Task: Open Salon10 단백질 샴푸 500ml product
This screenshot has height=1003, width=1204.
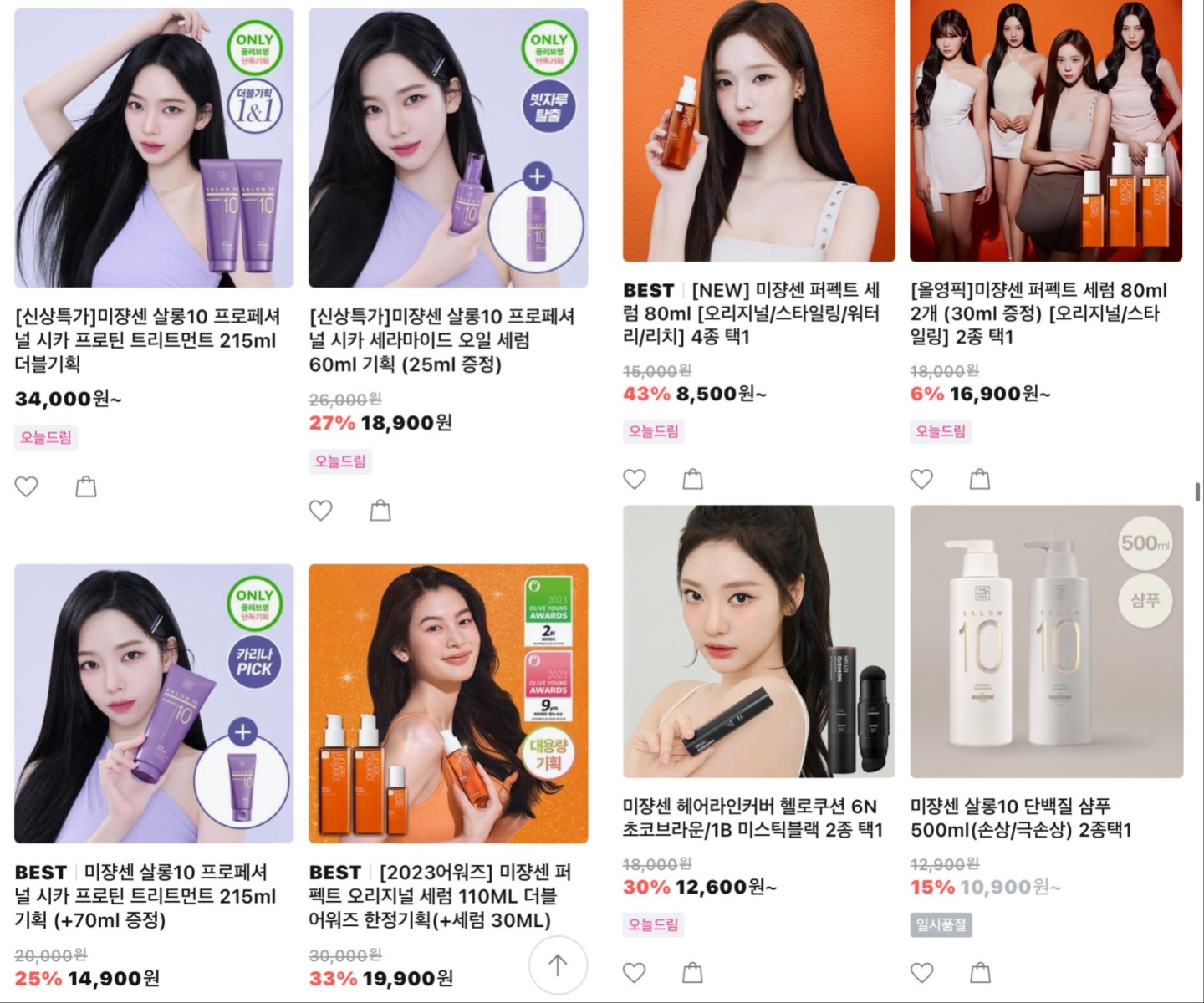Action: coord(1046,642)
